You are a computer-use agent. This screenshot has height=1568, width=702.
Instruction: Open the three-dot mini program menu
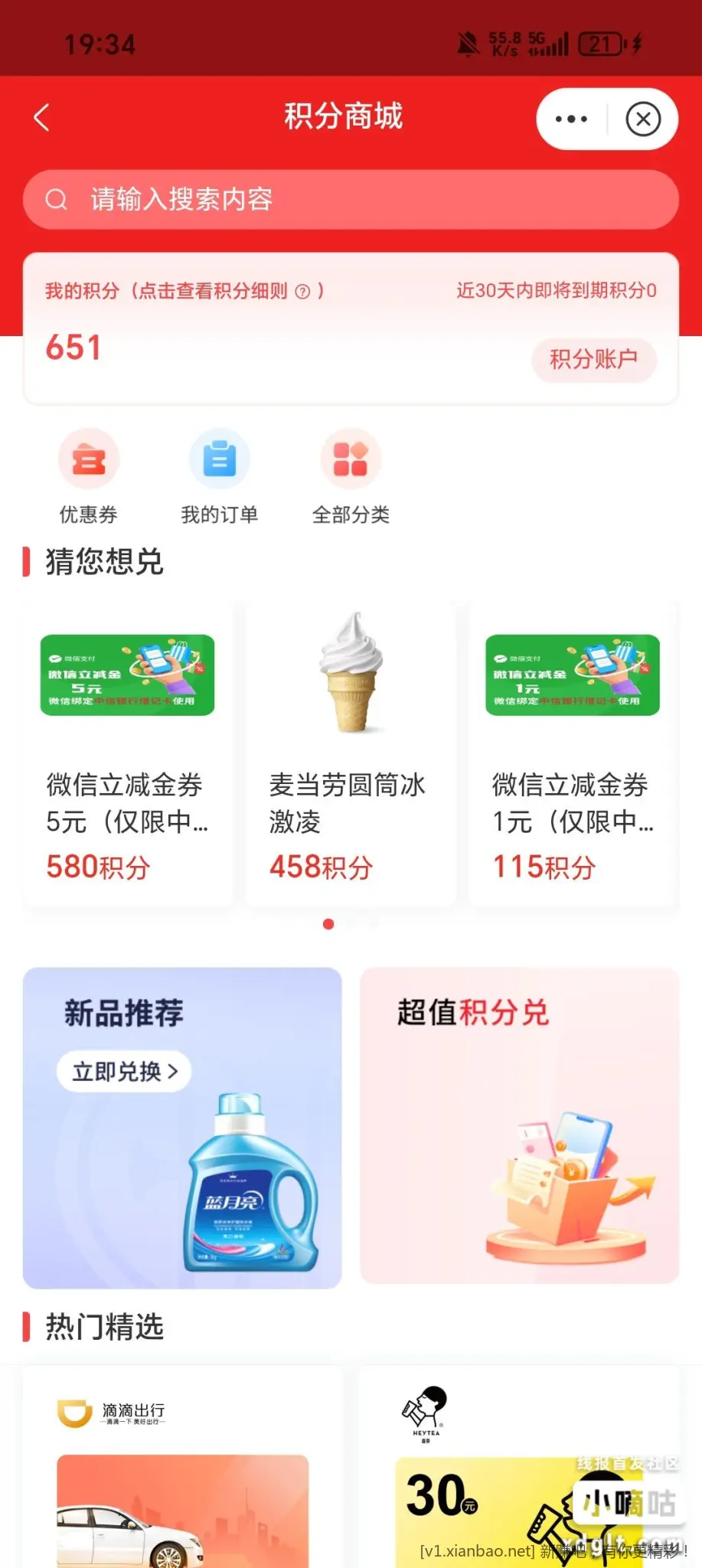pos(571,119)
